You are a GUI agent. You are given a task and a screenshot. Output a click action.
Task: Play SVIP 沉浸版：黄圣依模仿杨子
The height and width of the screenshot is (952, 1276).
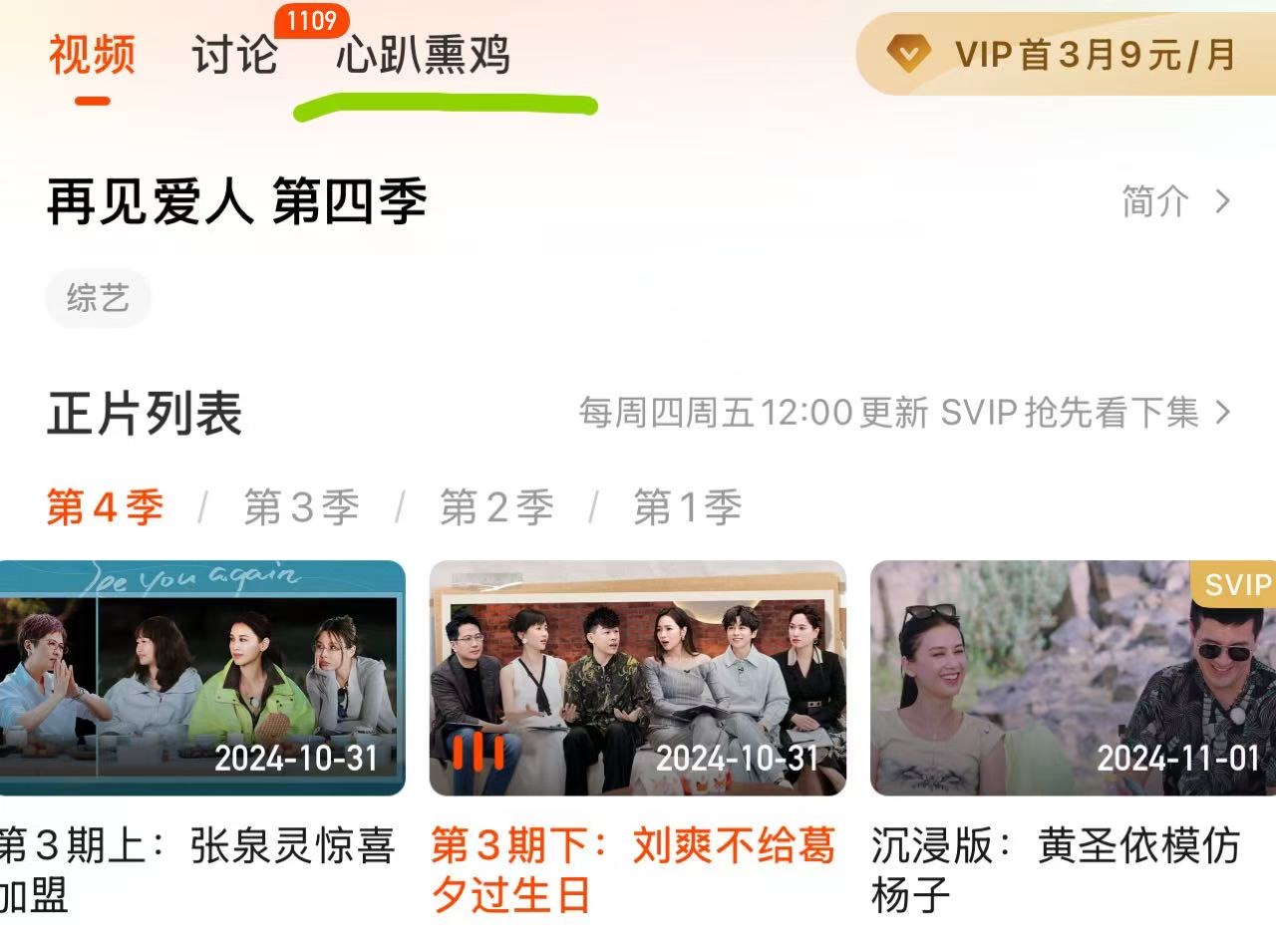point(1073,679)
